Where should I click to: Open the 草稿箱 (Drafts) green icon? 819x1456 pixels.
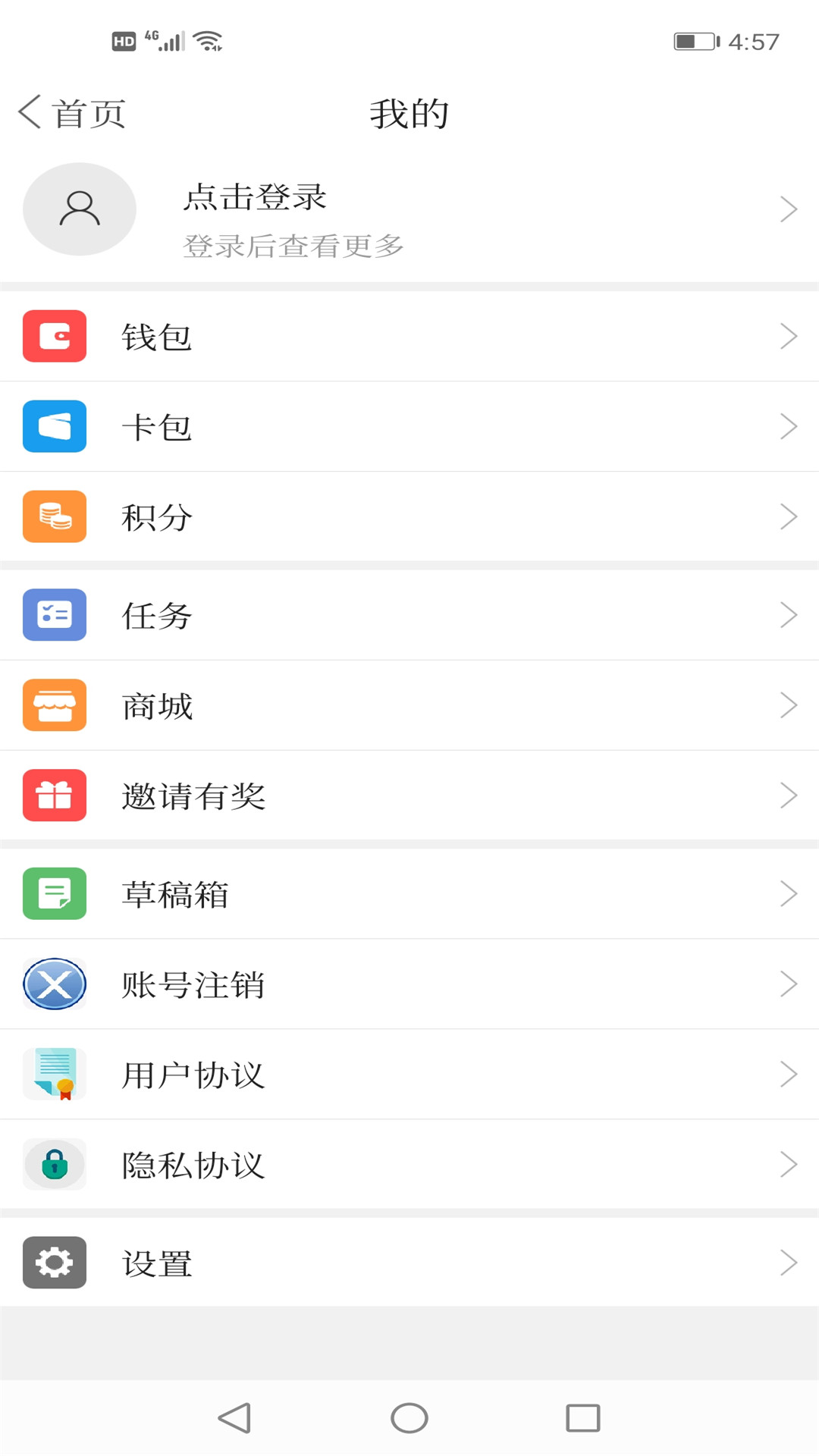click(54, 894)
